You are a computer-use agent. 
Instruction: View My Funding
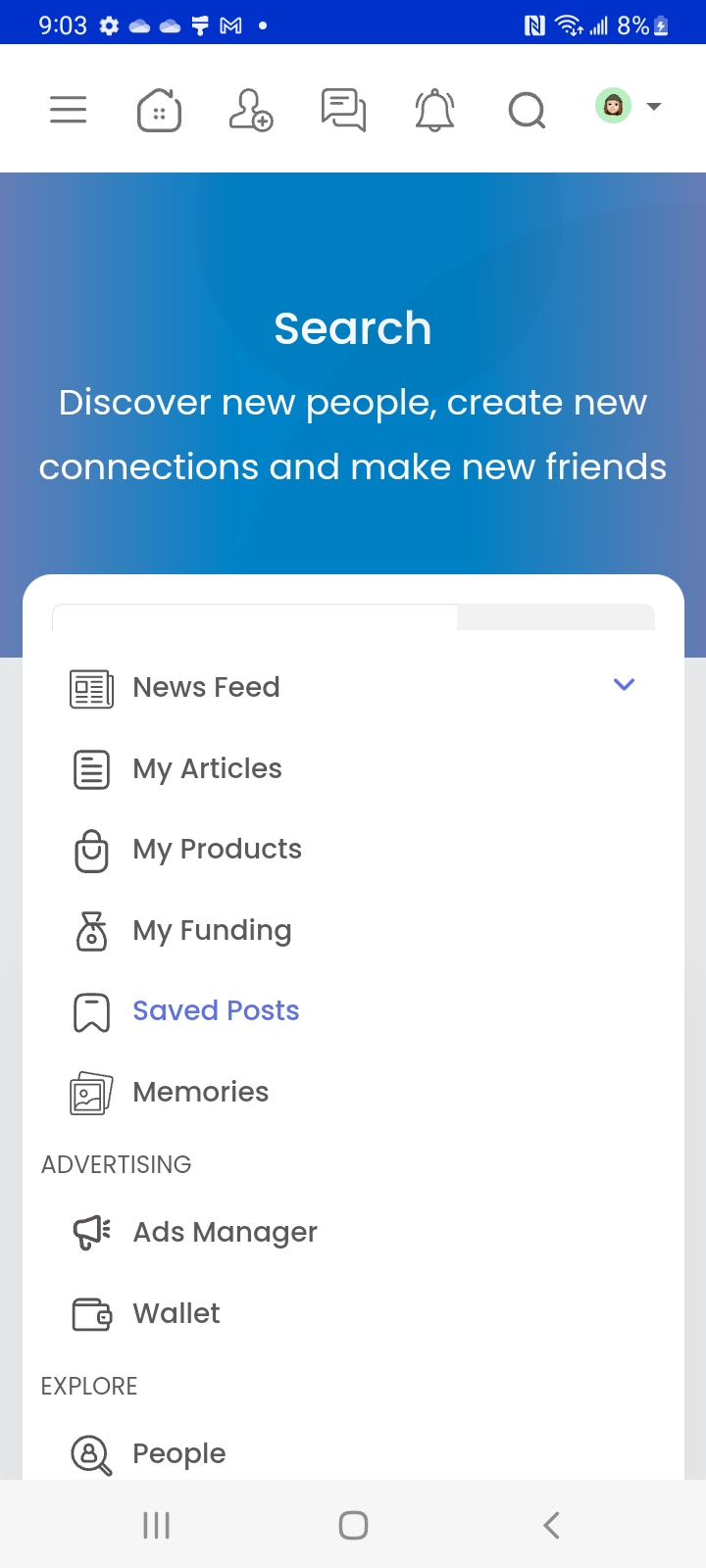[212, 931]
